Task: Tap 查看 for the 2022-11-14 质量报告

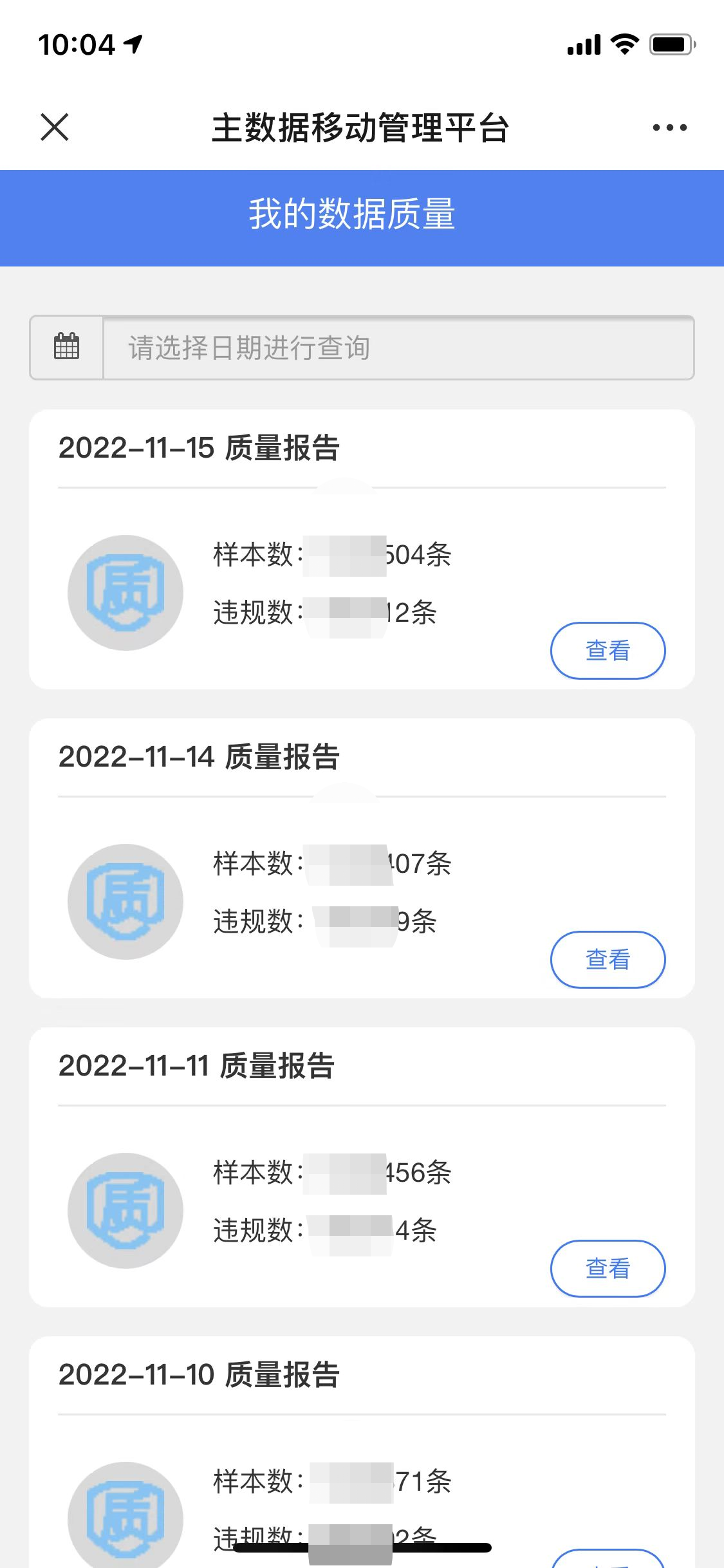Action: tap(608, 960)
